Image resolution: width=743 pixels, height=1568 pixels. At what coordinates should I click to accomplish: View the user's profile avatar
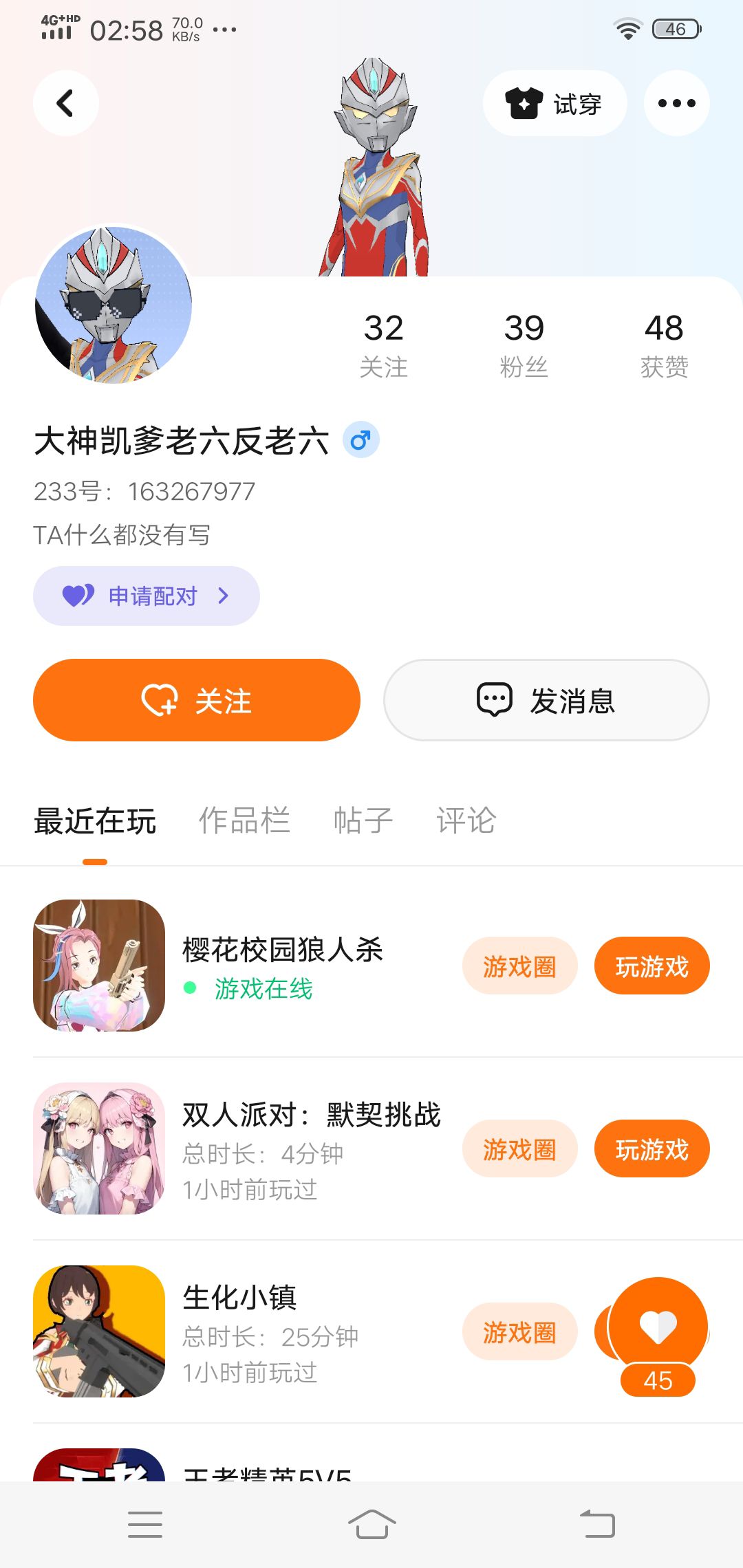coord(114,305)
